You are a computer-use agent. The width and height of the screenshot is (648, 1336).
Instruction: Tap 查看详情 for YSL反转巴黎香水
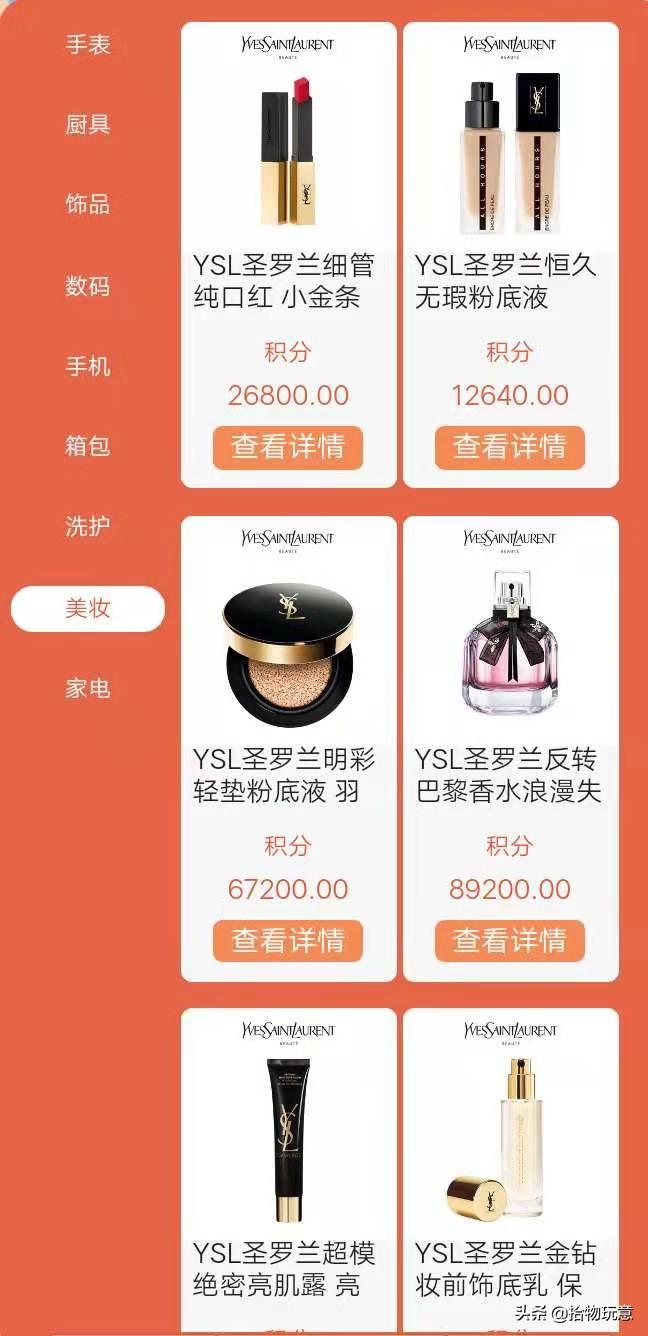point(510,941)
